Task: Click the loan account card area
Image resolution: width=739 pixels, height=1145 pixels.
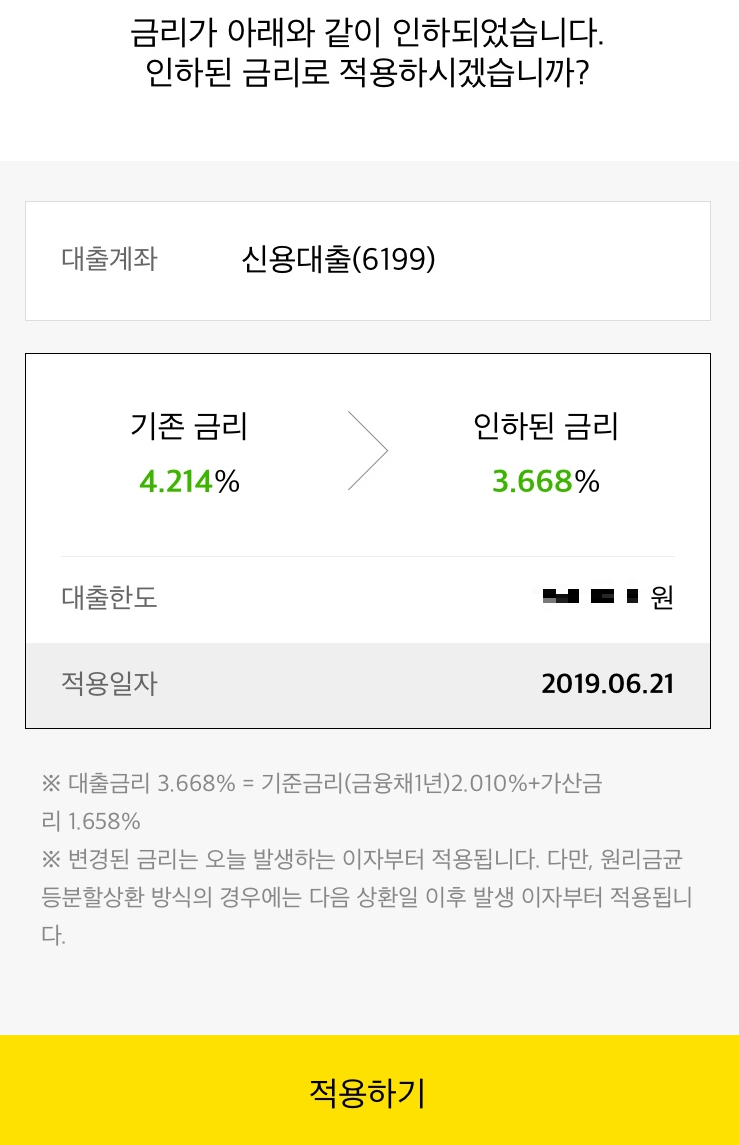Action: [x=367, y=260]
